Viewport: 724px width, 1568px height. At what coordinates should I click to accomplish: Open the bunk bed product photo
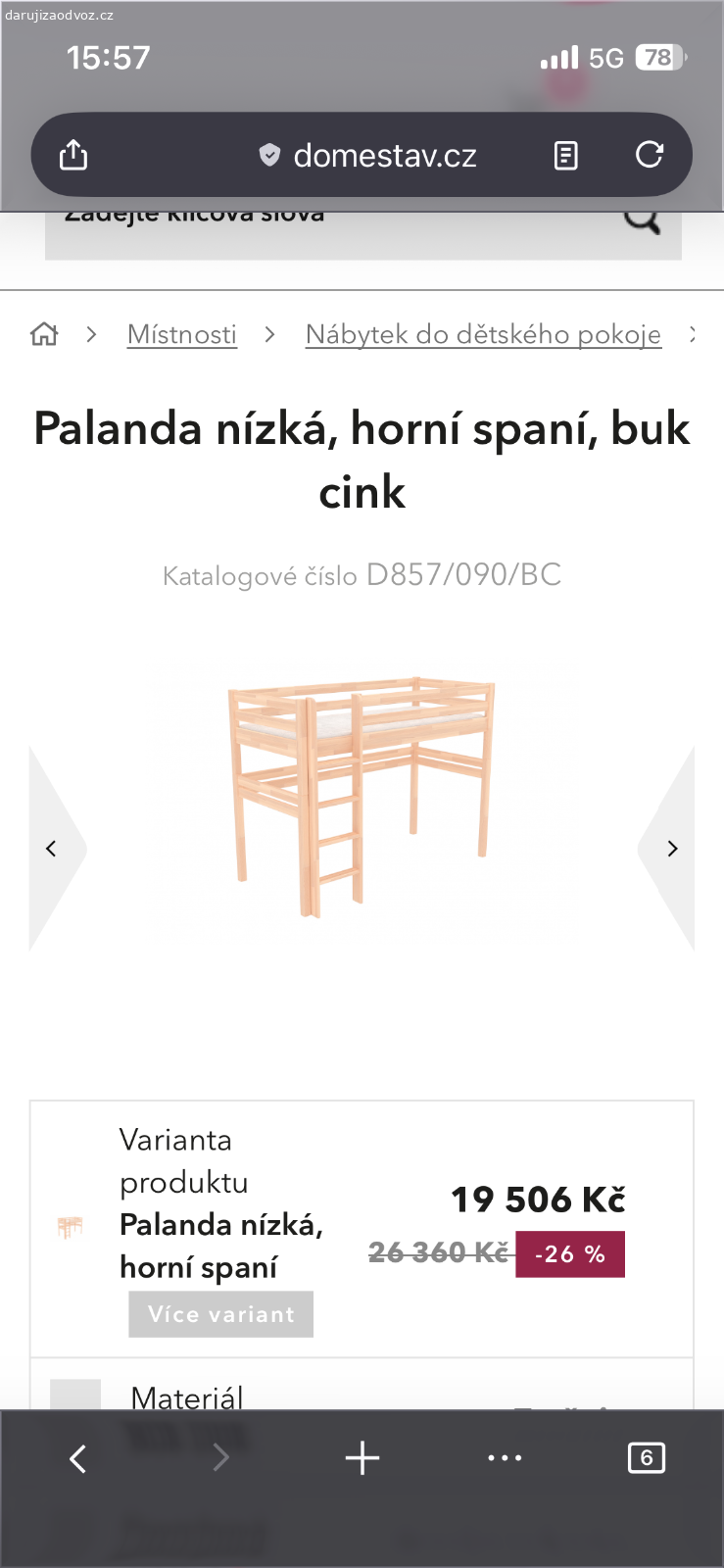pos(362,796)
